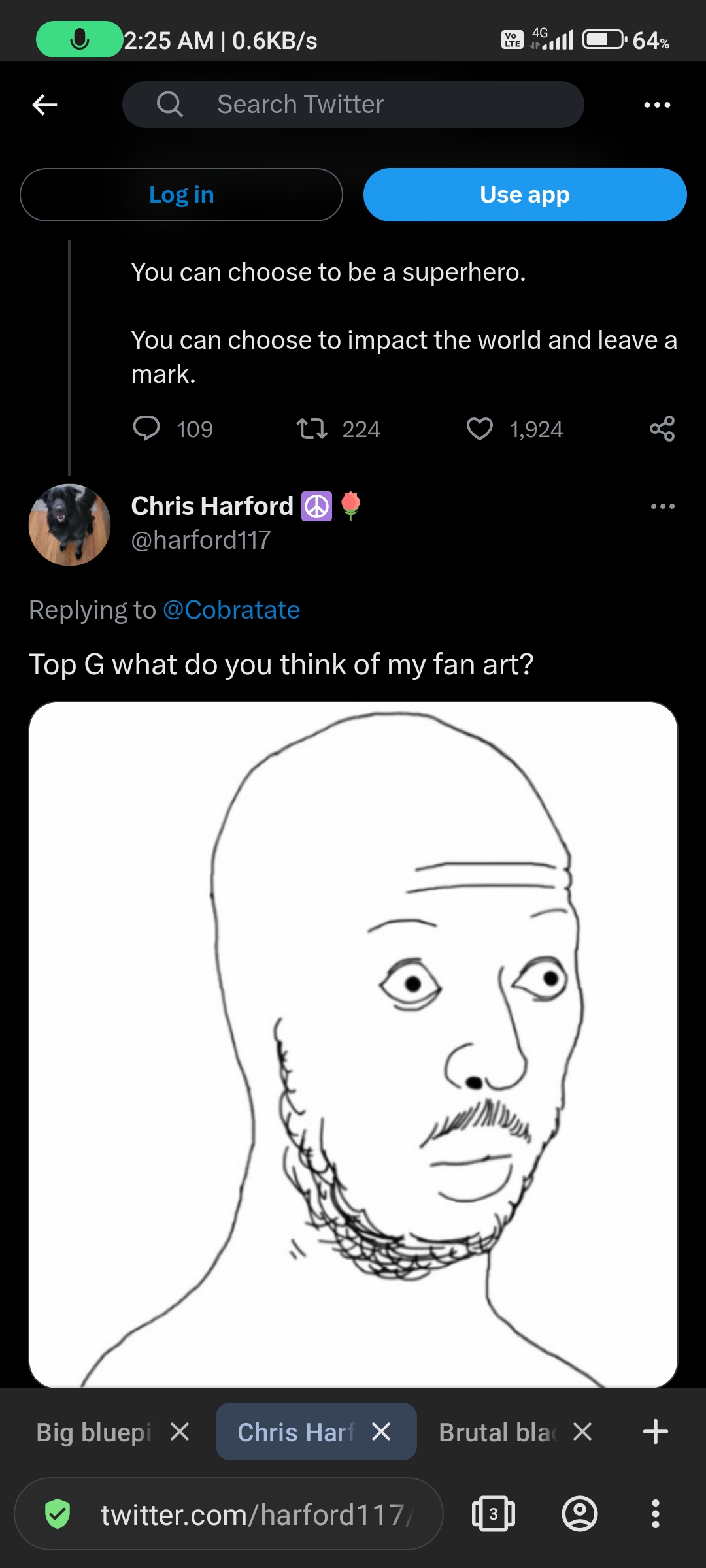The image size is (706, 1568).
Task: View the fan art image full screen
Action: [x=353, y=1044]
